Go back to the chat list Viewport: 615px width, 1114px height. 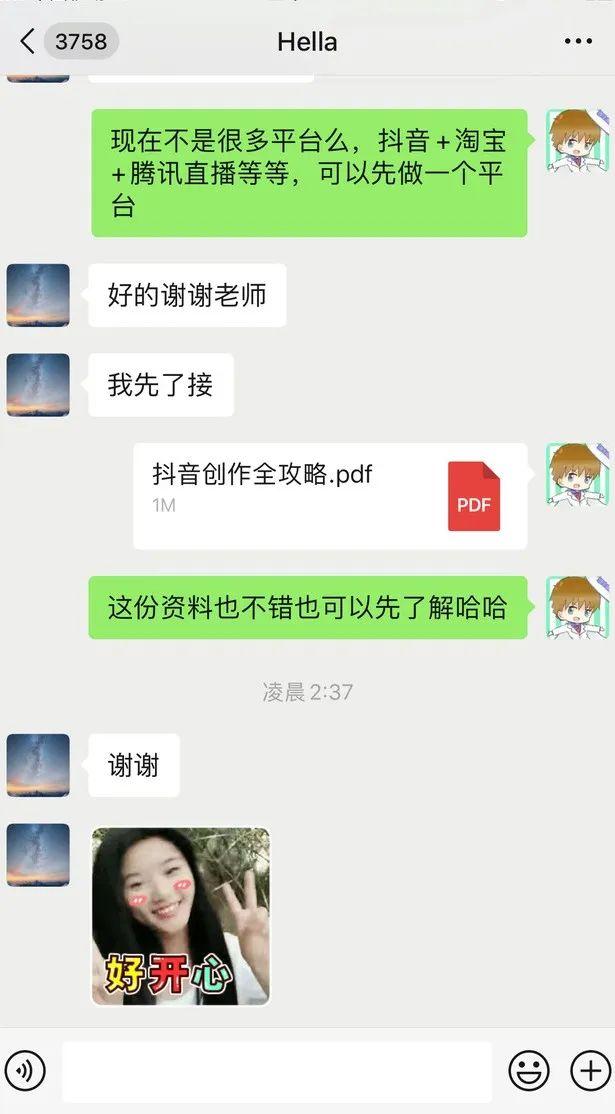click(x=28, y=42)
